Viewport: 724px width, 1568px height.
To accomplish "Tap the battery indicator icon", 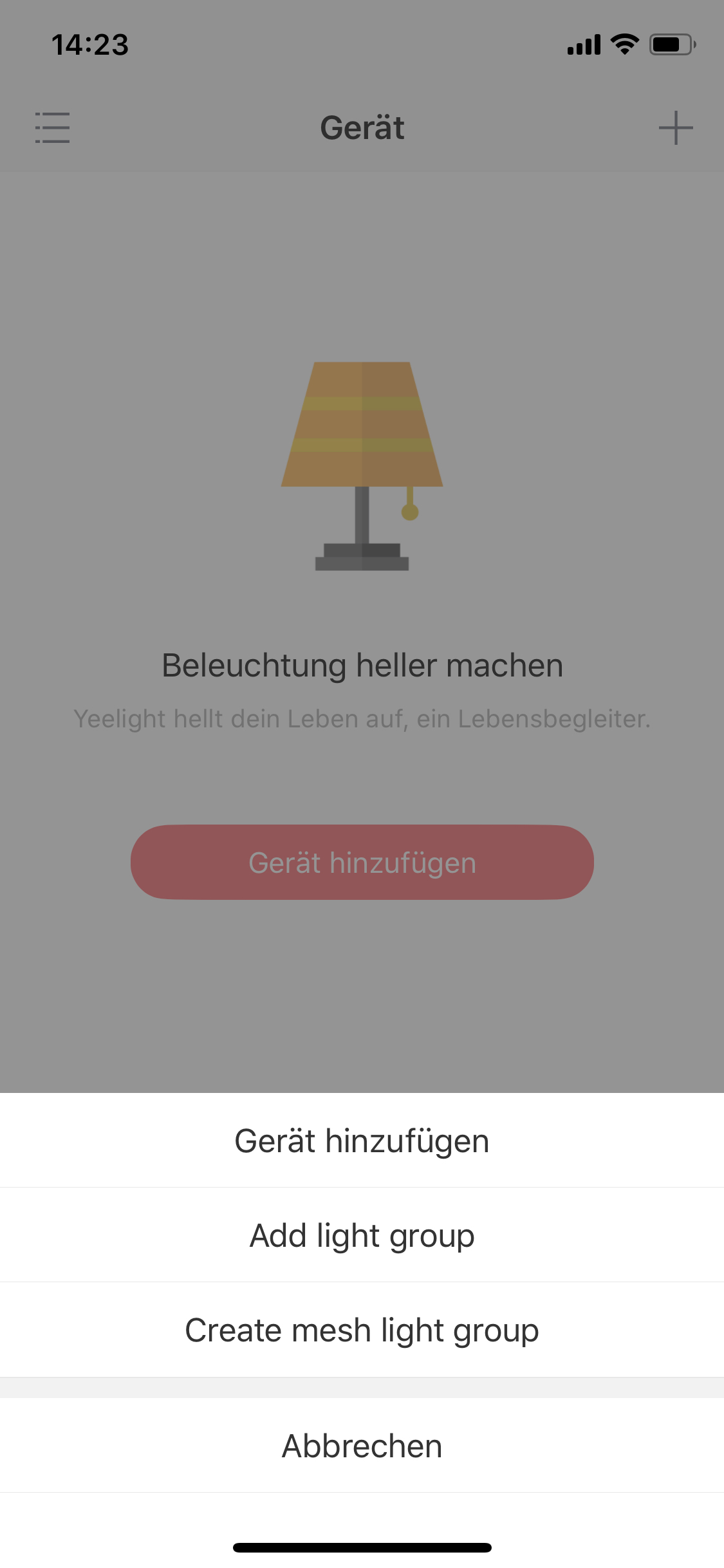I will [x=669, y=44].
